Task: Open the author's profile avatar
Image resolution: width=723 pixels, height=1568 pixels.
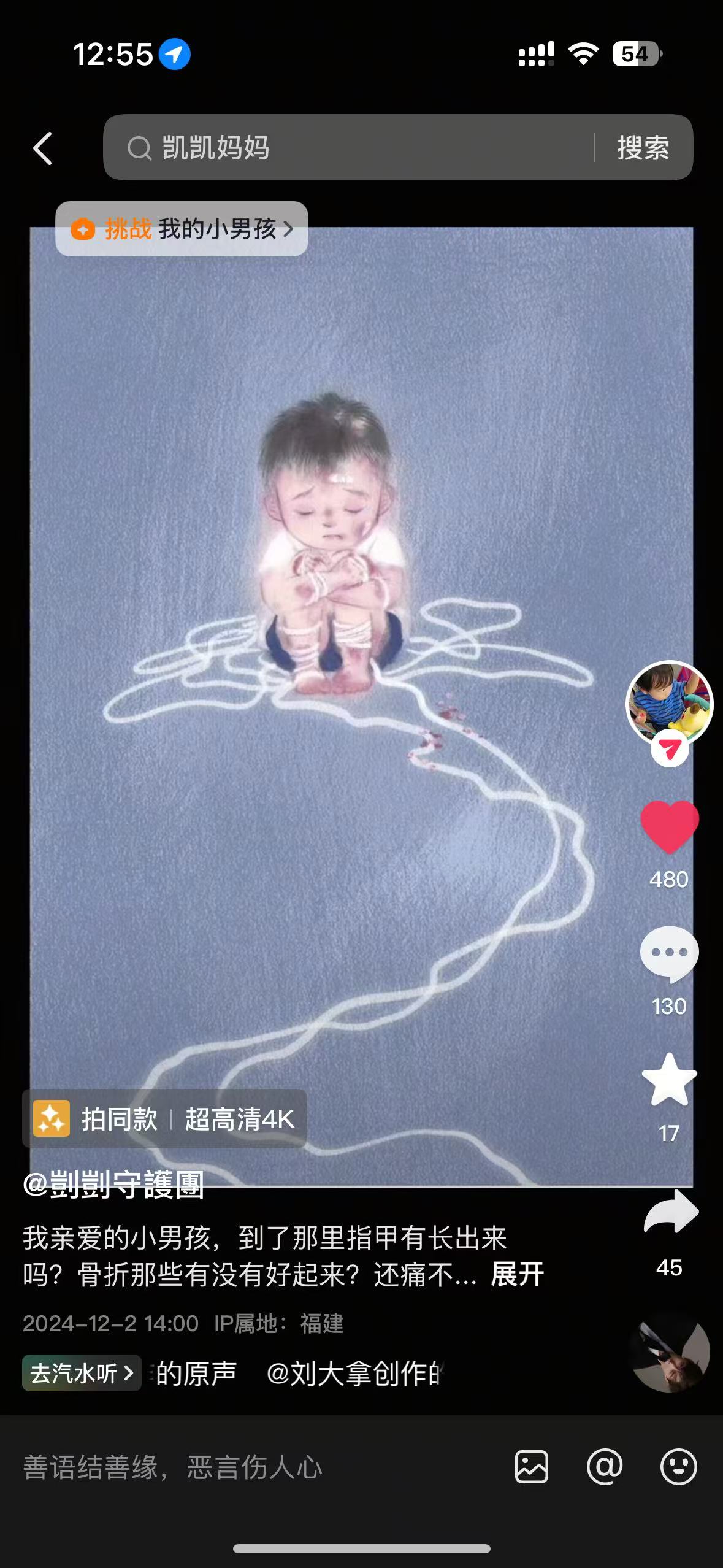Action: 669,703
